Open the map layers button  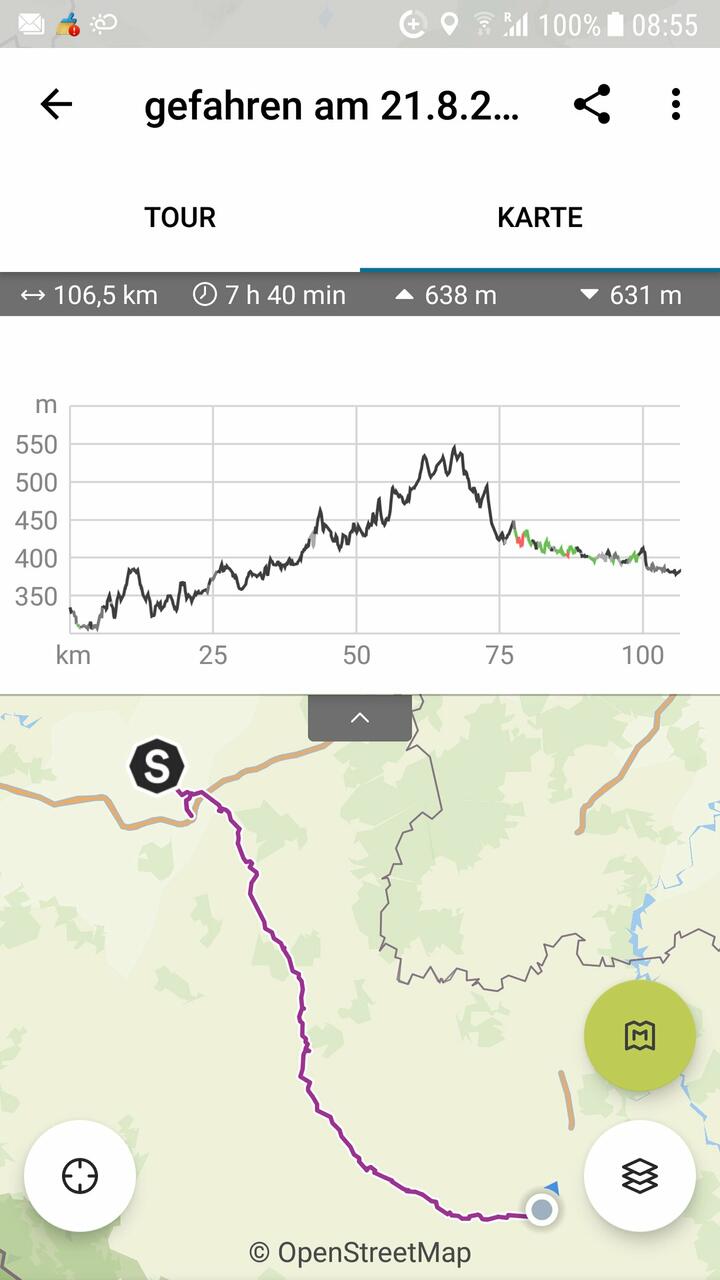640,1176
